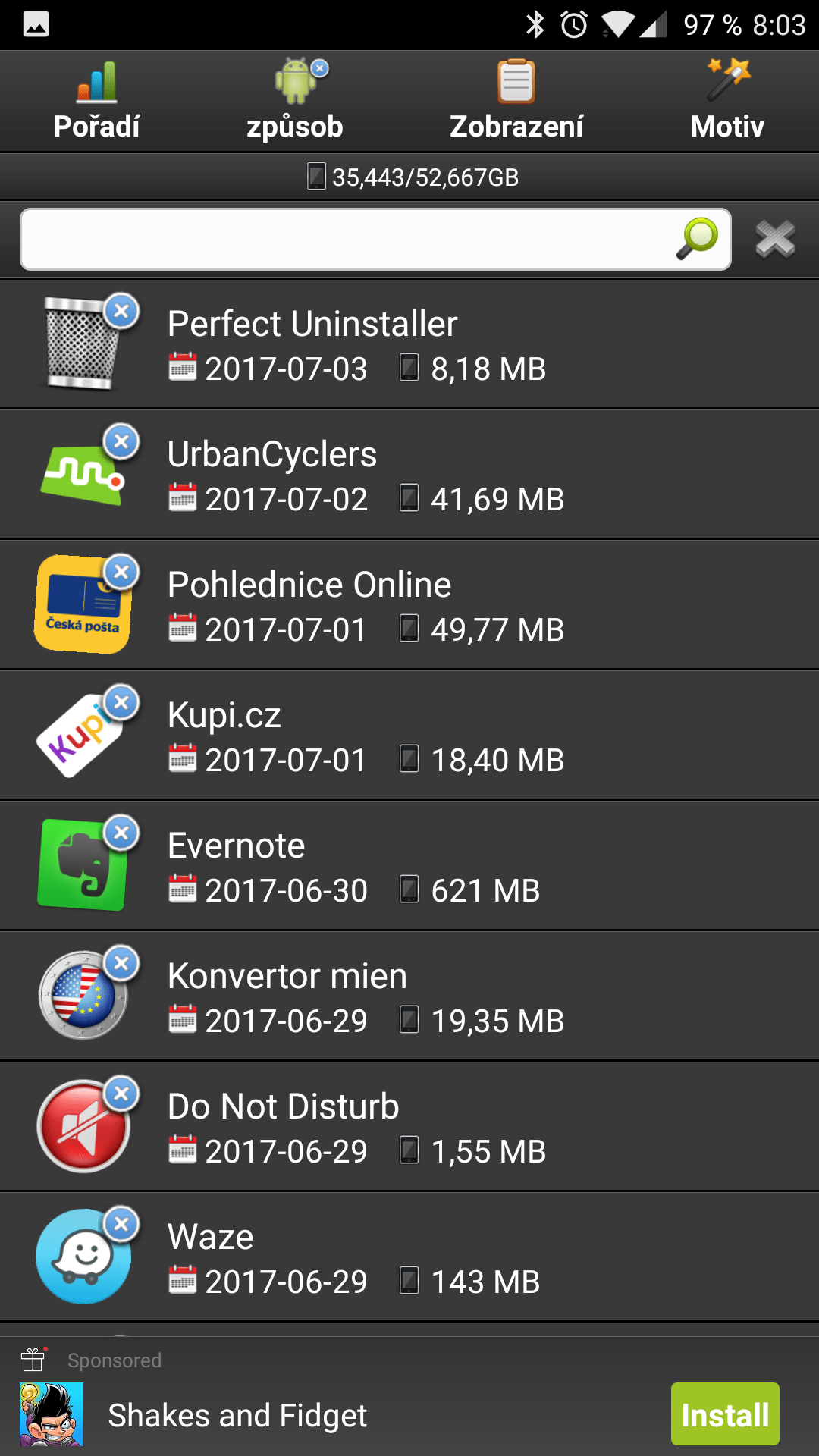819x1456 pixels.
Task: Choose the Do Not Disturb app
Action: (409, 1127)
